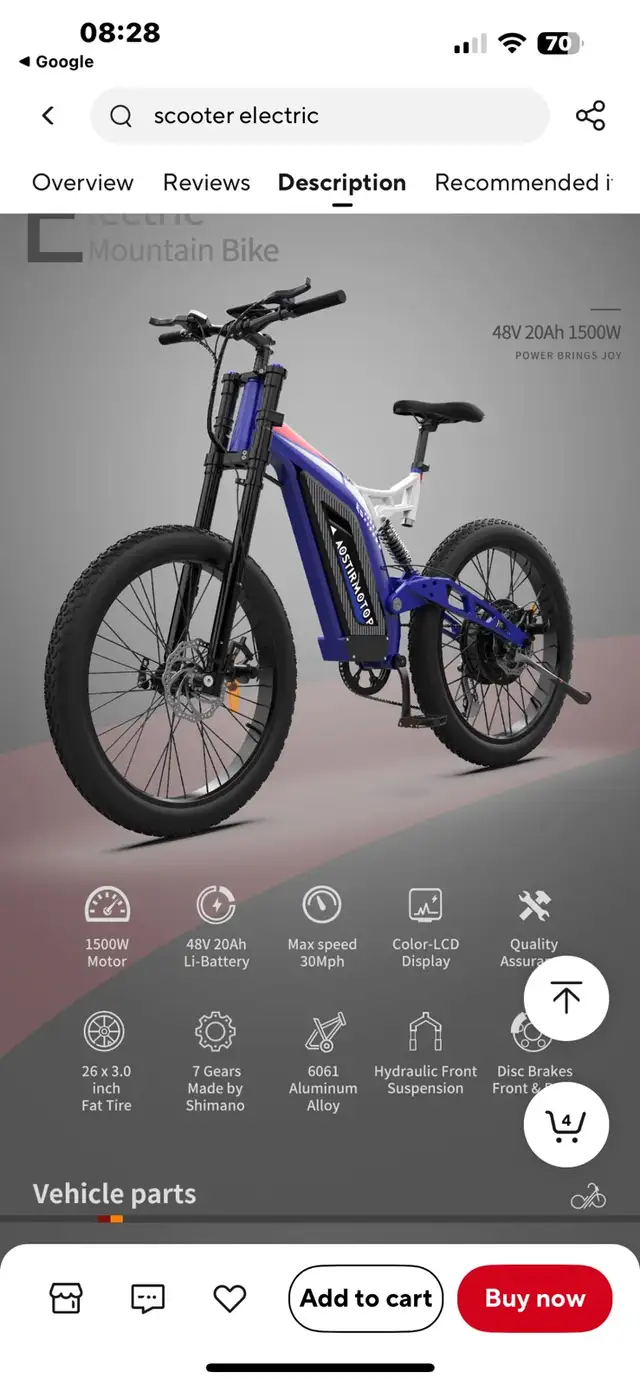640x1386 pixels.
Task: Add this bike to wishlist
Action: coord(230,1298)
